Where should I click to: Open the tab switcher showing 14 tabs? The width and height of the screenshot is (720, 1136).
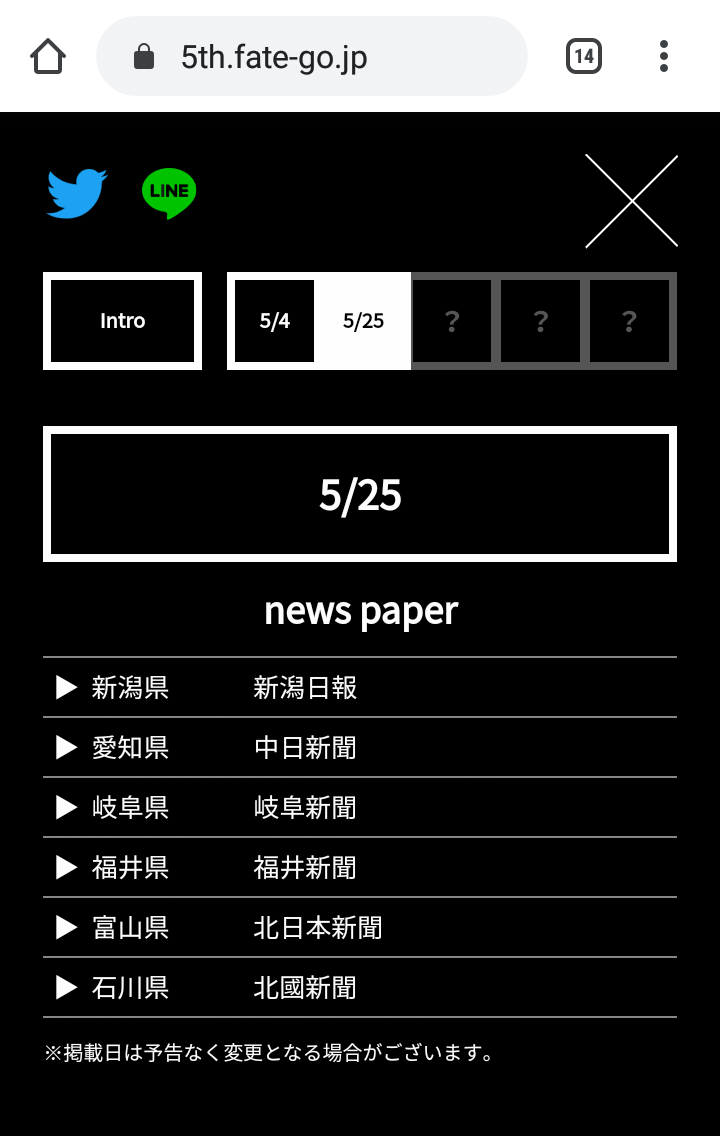click(x=583, y=56)
